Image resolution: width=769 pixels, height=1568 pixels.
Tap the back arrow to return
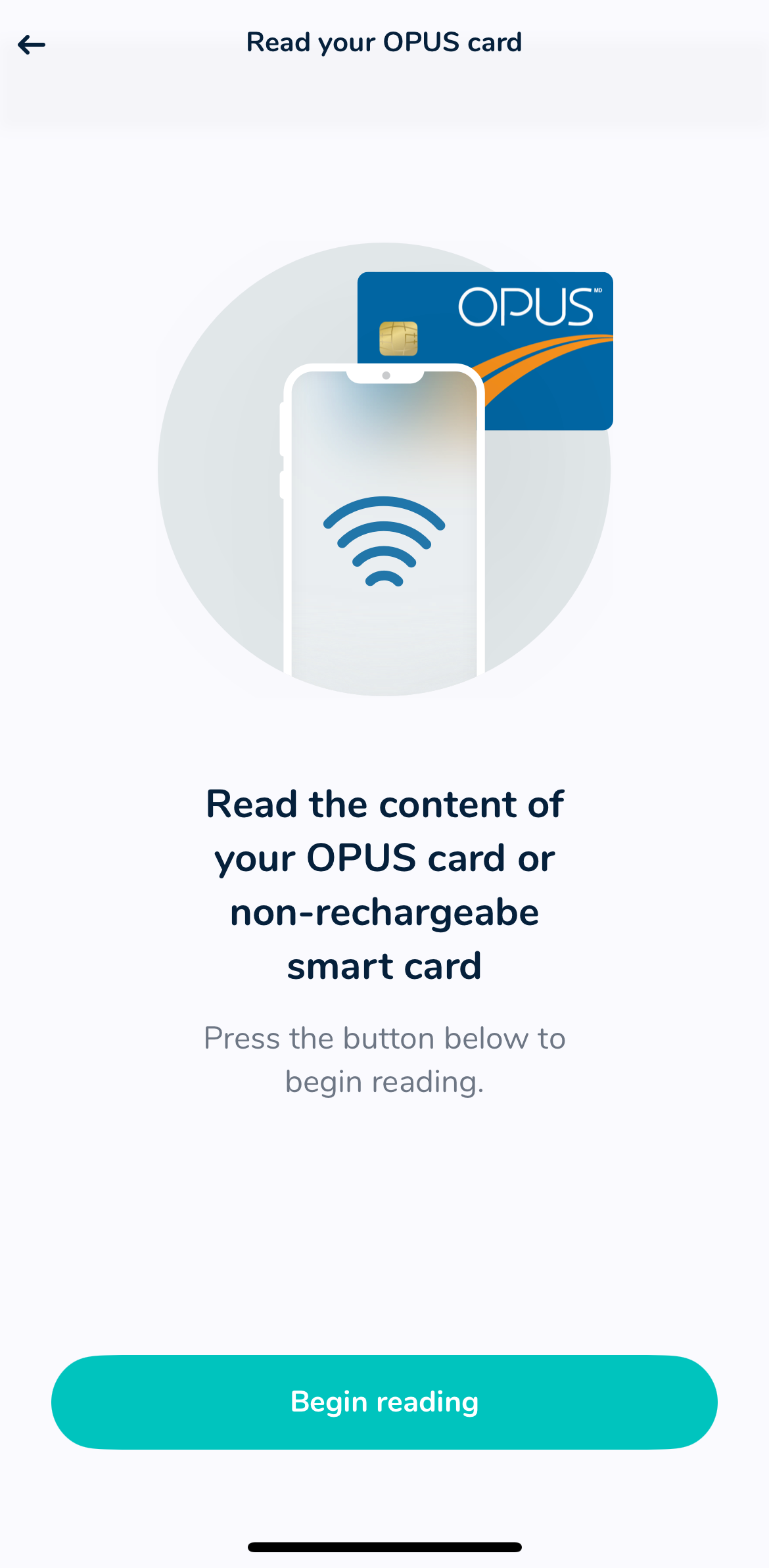click(31, 43)
